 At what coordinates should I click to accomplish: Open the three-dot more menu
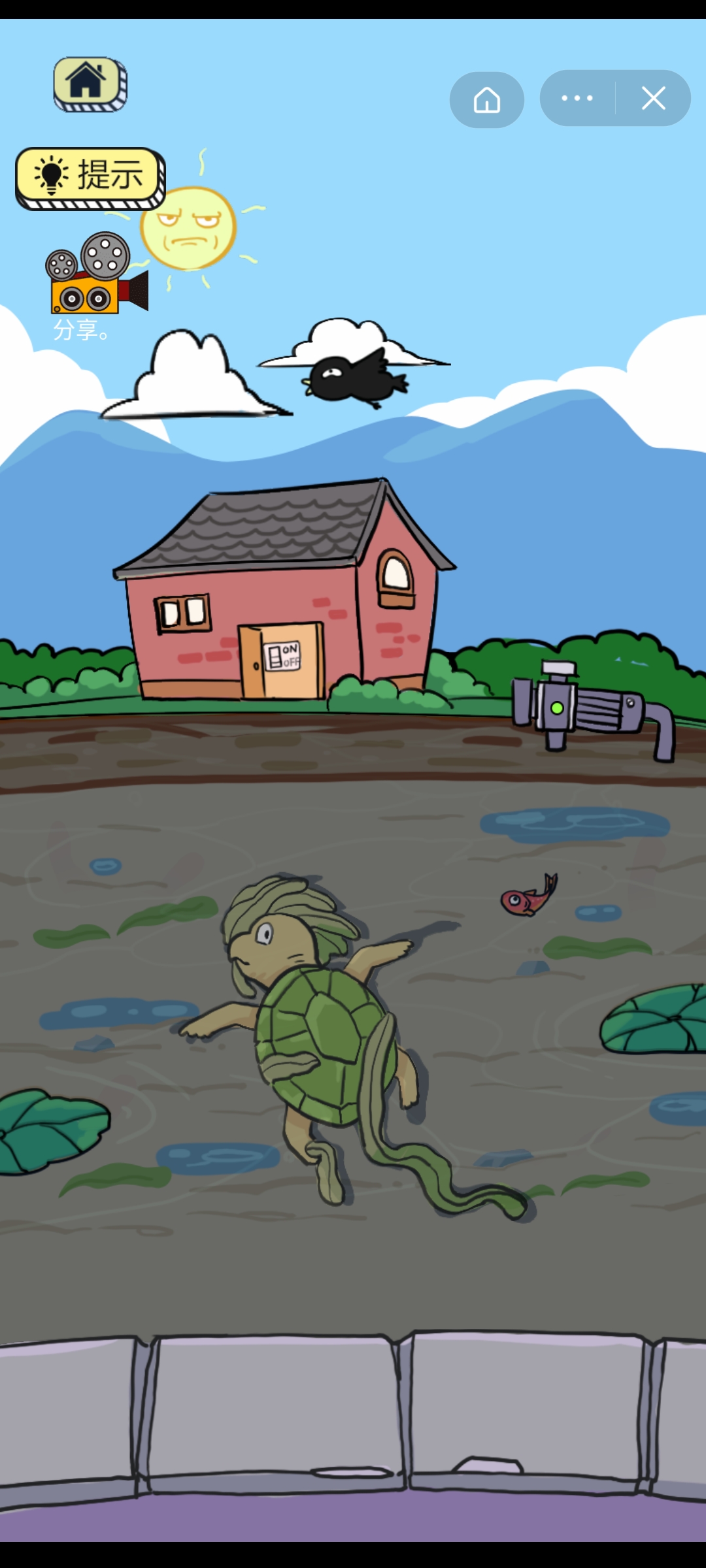coord(577,99)
